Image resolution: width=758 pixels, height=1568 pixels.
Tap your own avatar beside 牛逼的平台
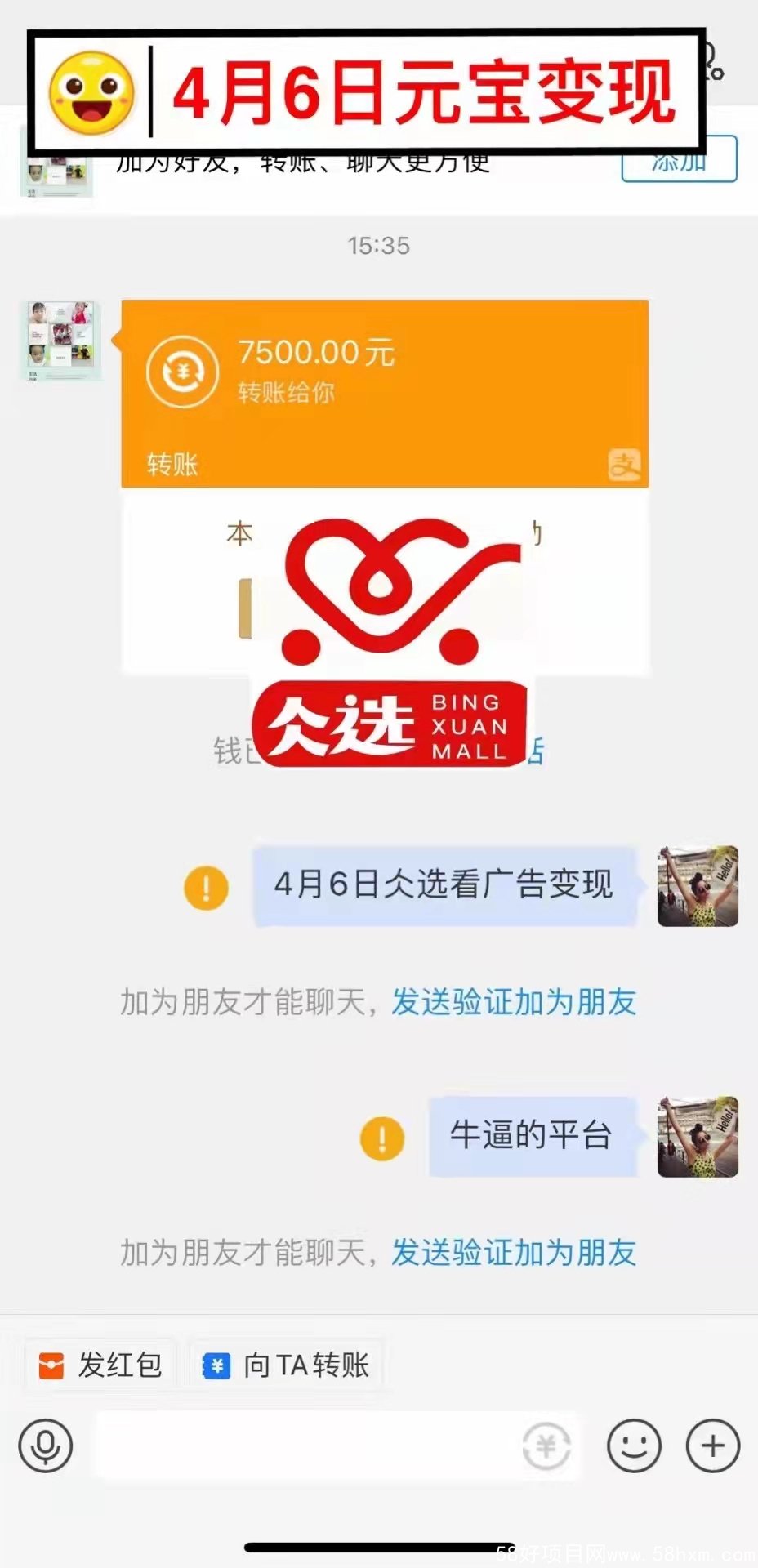tap(698, 1137)
